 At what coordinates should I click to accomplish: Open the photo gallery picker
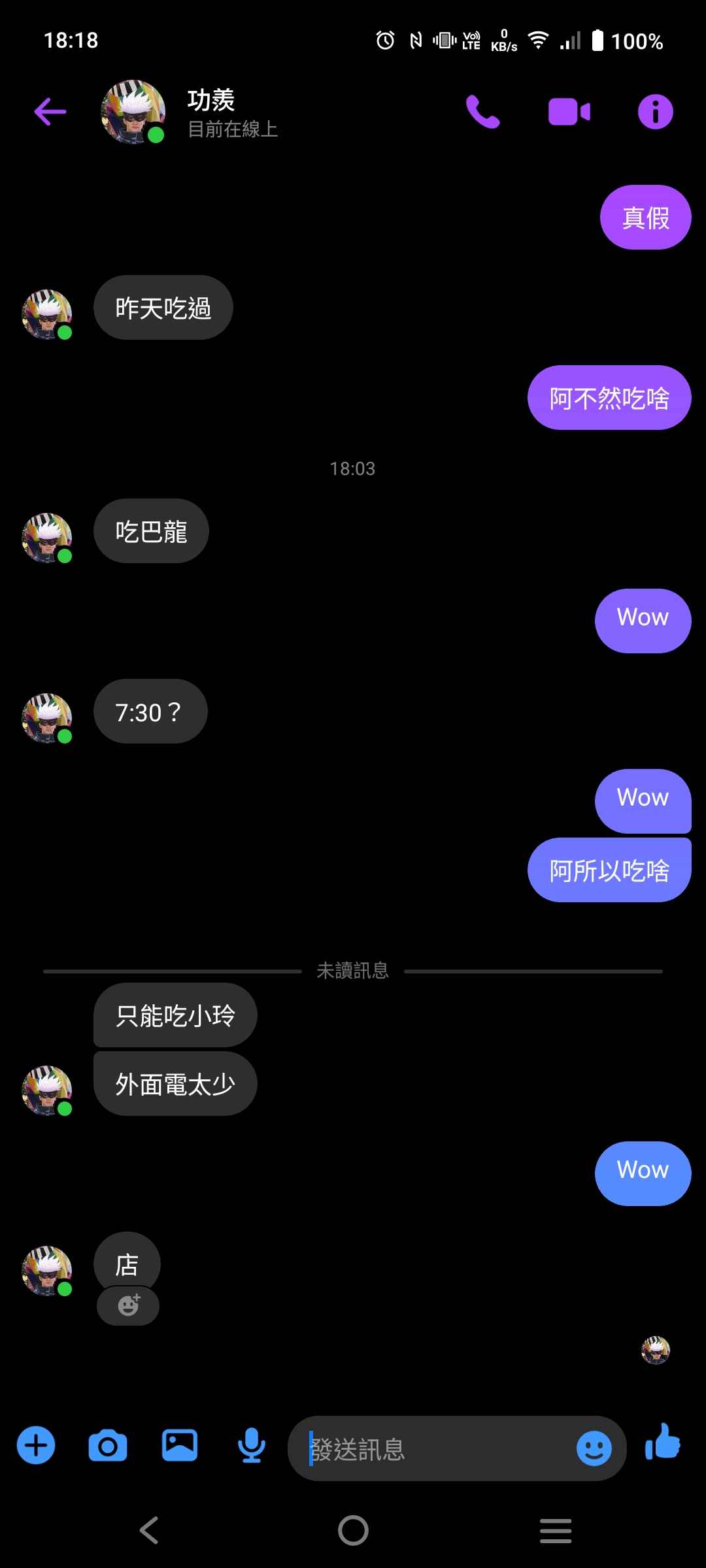[180, 1445]
